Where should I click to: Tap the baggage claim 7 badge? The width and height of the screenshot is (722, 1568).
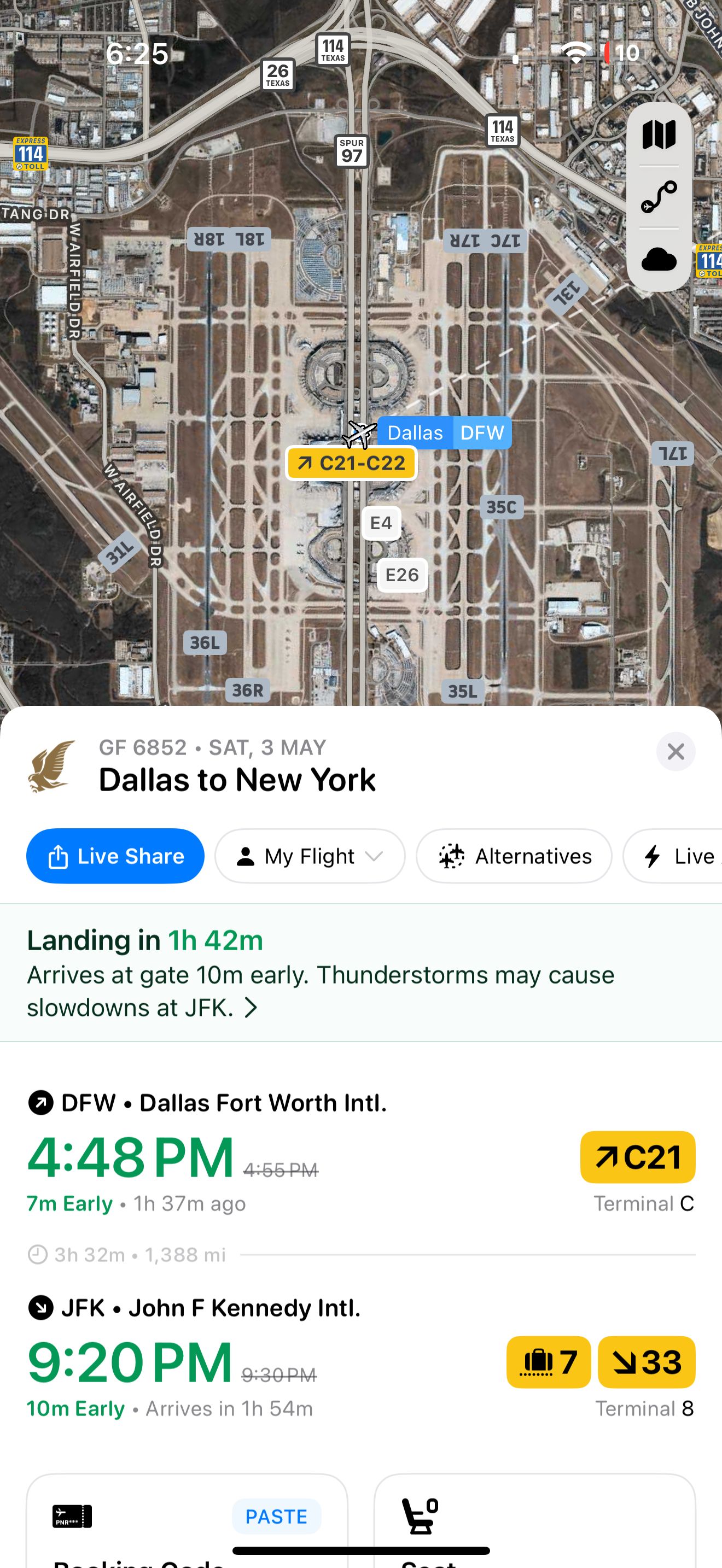pos(548,1362)
